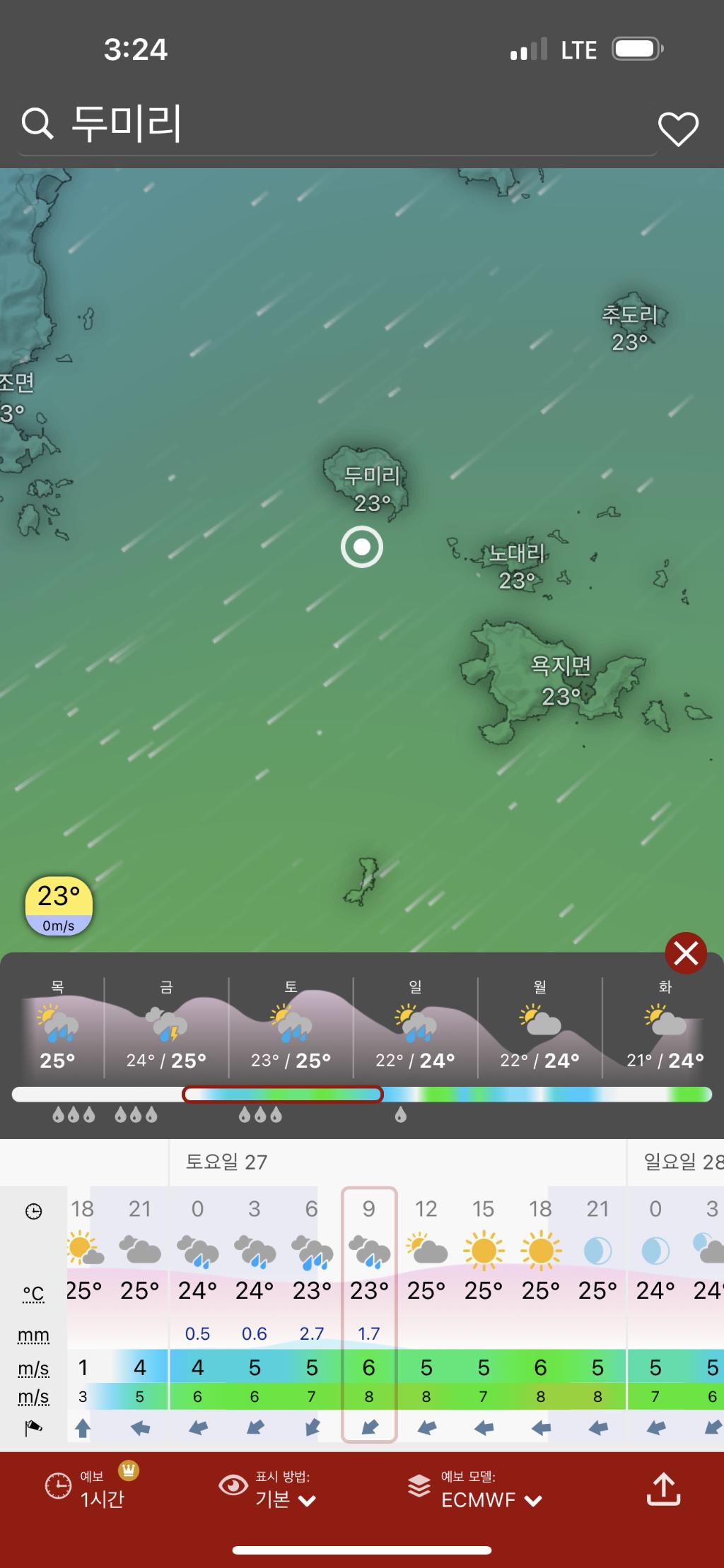Screen dimensions: 724x1568
Task: Select the 월 (Monday) forecast day
Action: pyautogui.click(x=539, y=1028)
